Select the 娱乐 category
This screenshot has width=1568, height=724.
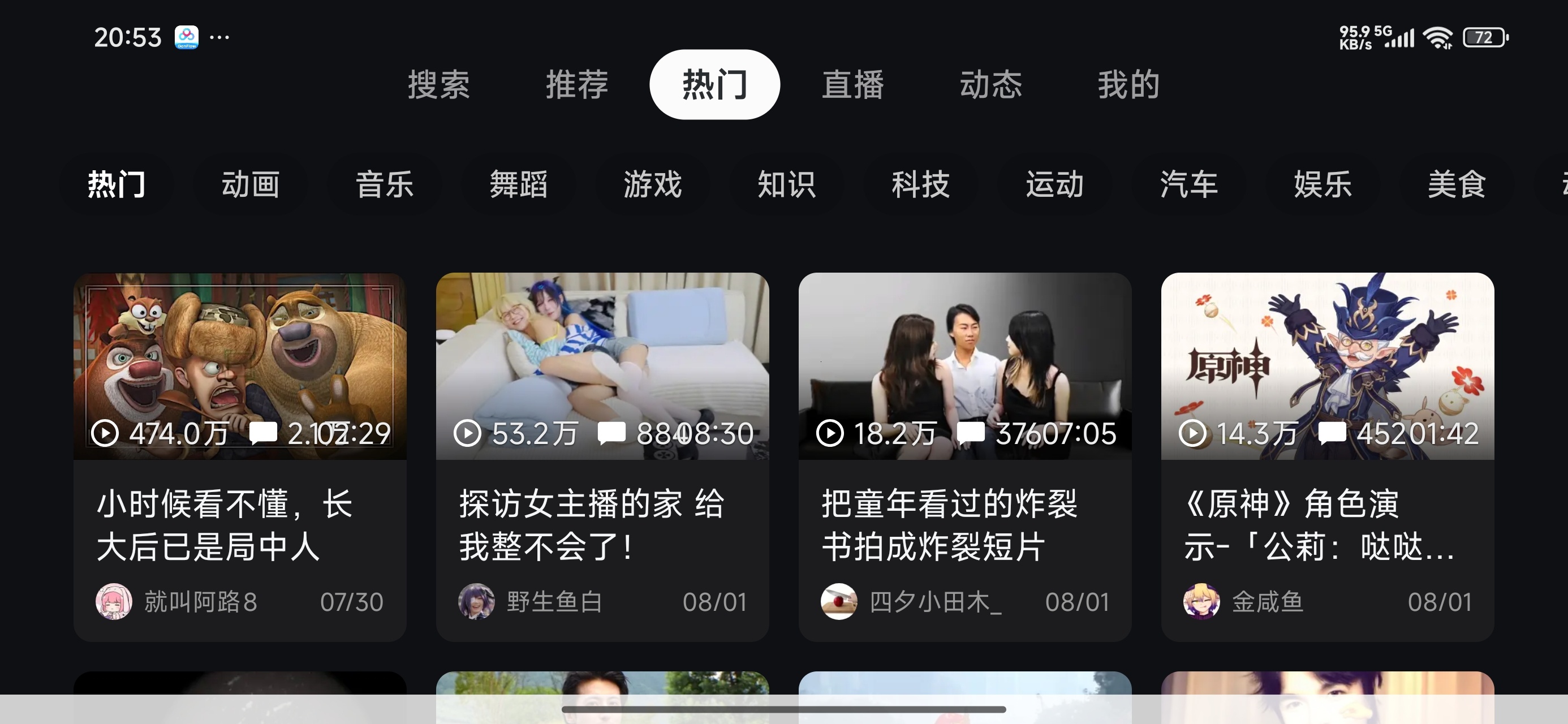1322,184
